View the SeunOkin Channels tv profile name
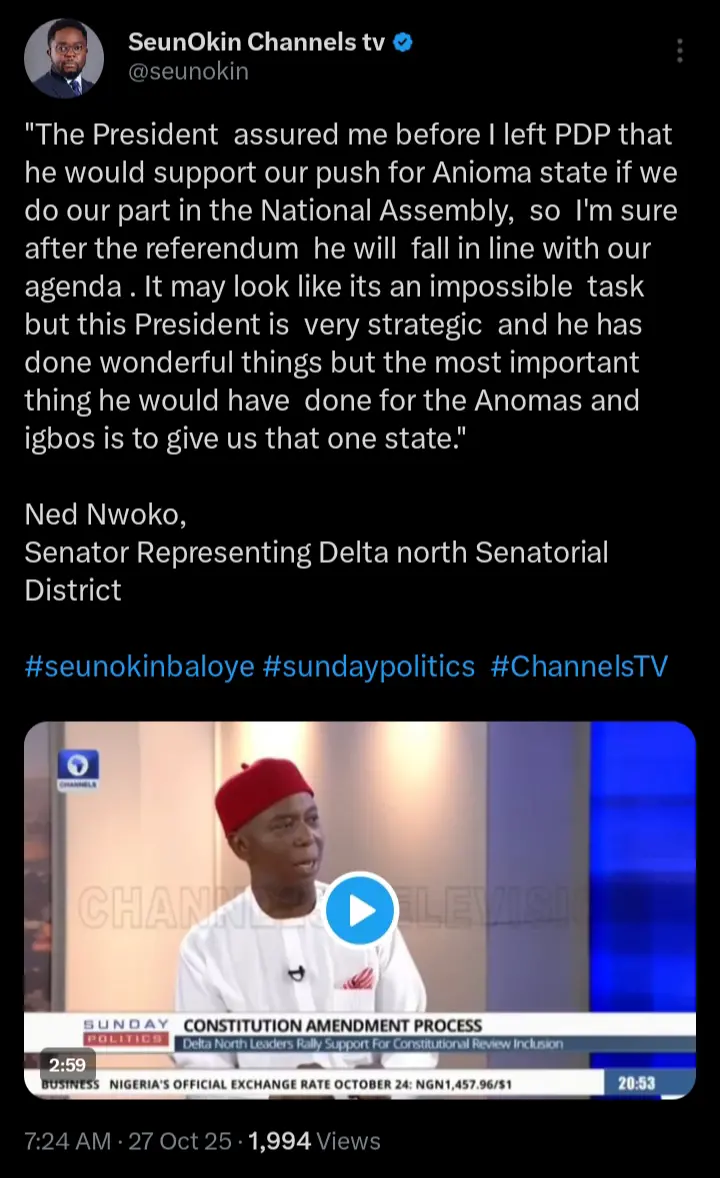Viewport: 720px width, 1178px height. 257,42
